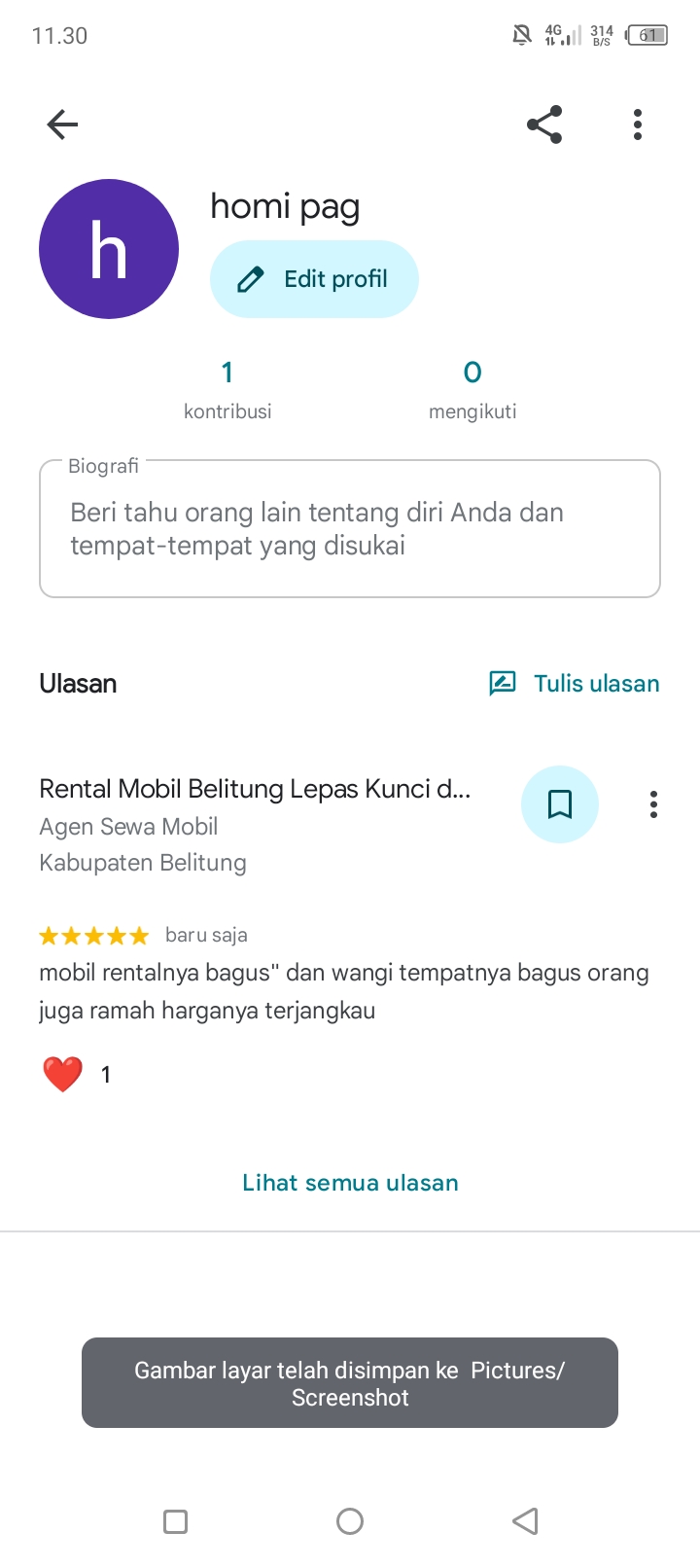
Task: Open the 0 mengikuti list
Action: tap(472, 389)
